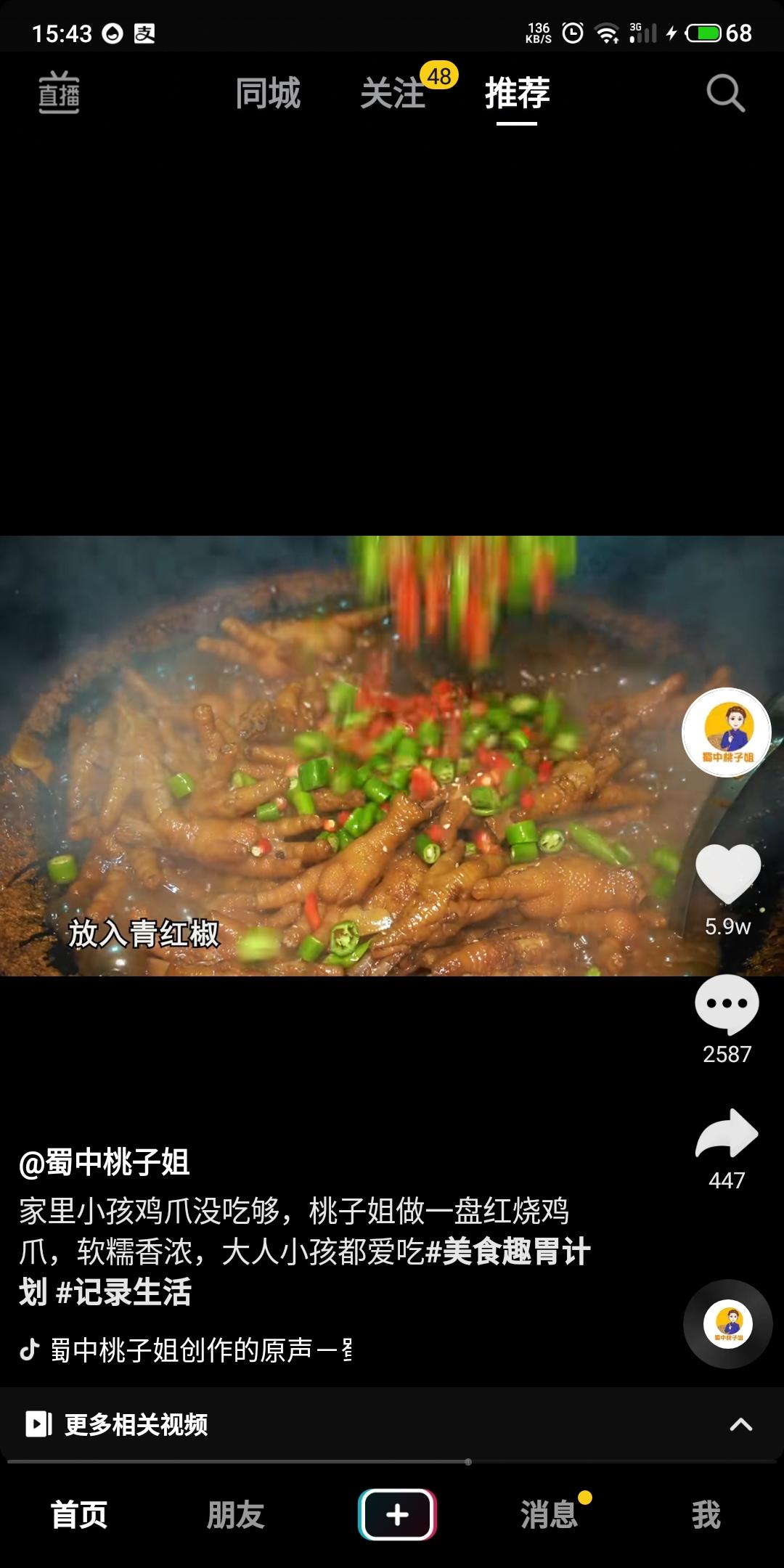784x1568 pixels.
Task: Tap the search magnifier icon
Action: pos(724,93)
